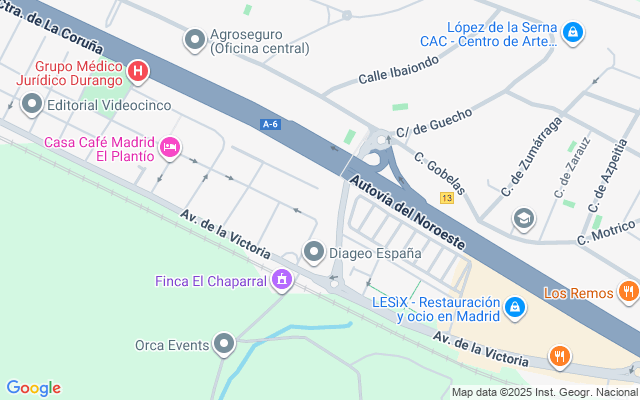
Task: Tap the school marker near C. Motrico
Action: (x=523, y=217)
